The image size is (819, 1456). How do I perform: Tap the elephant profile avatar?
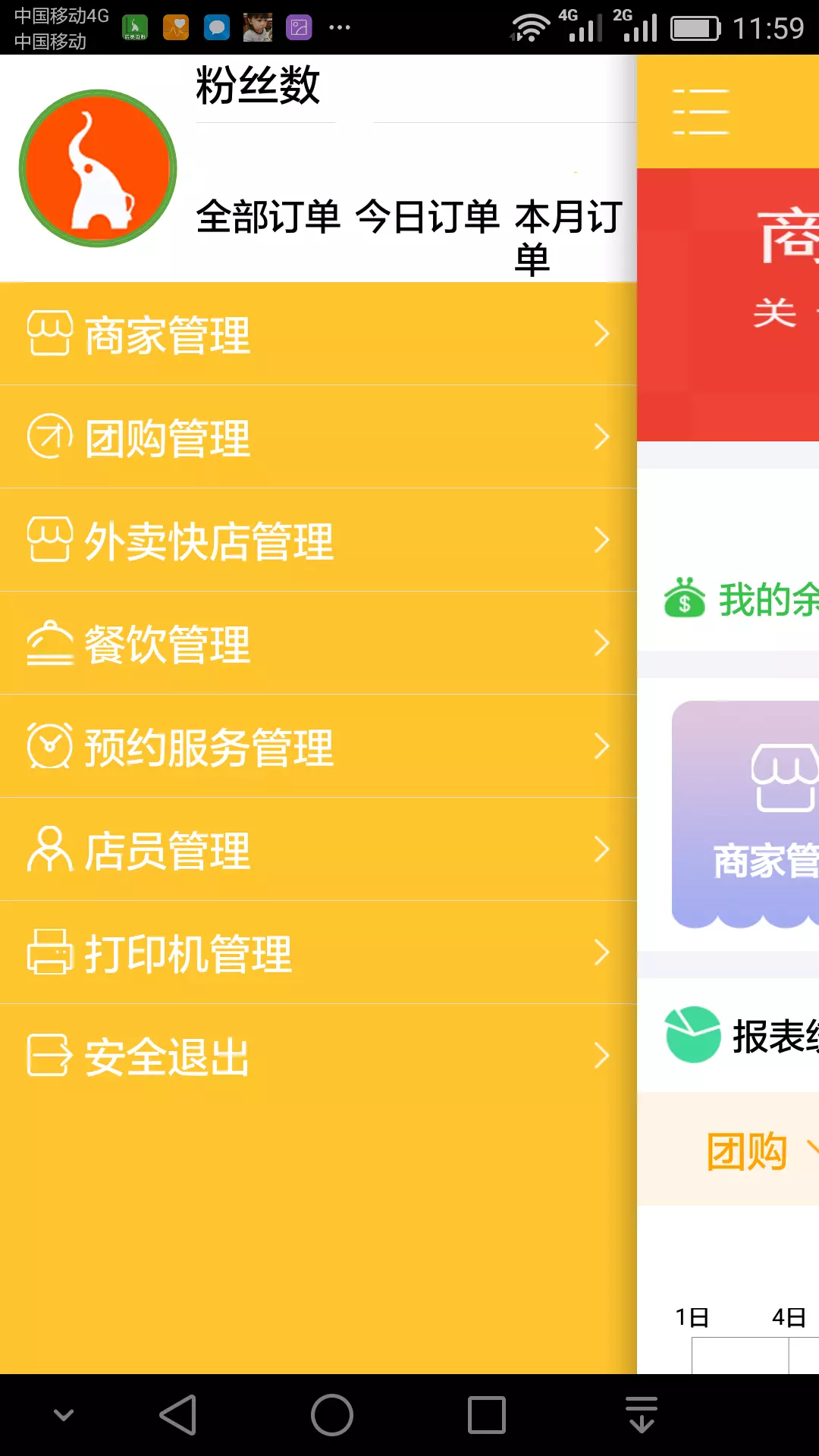[x=98, y=168]
